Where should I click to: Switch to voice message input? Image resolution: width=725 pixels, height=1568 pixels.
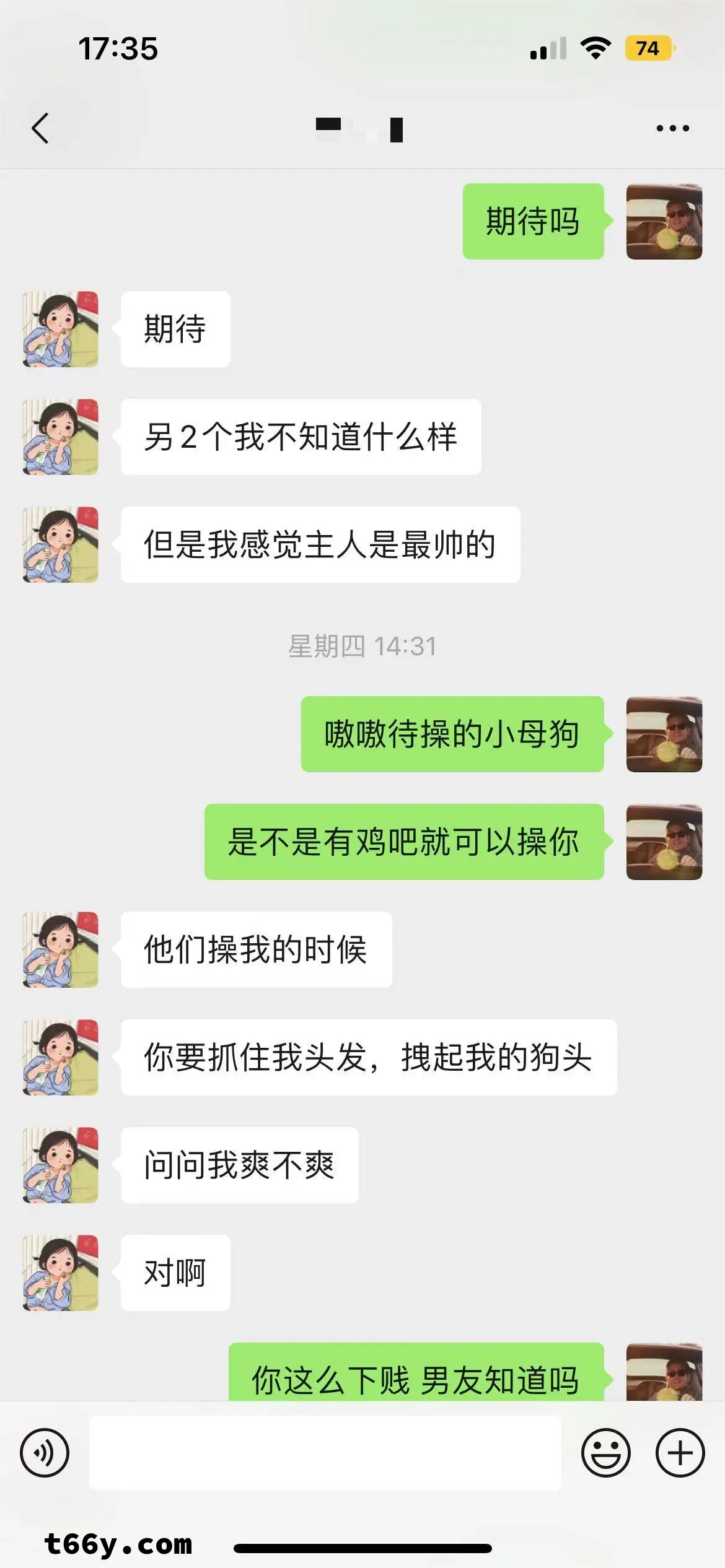(45, 1452)
